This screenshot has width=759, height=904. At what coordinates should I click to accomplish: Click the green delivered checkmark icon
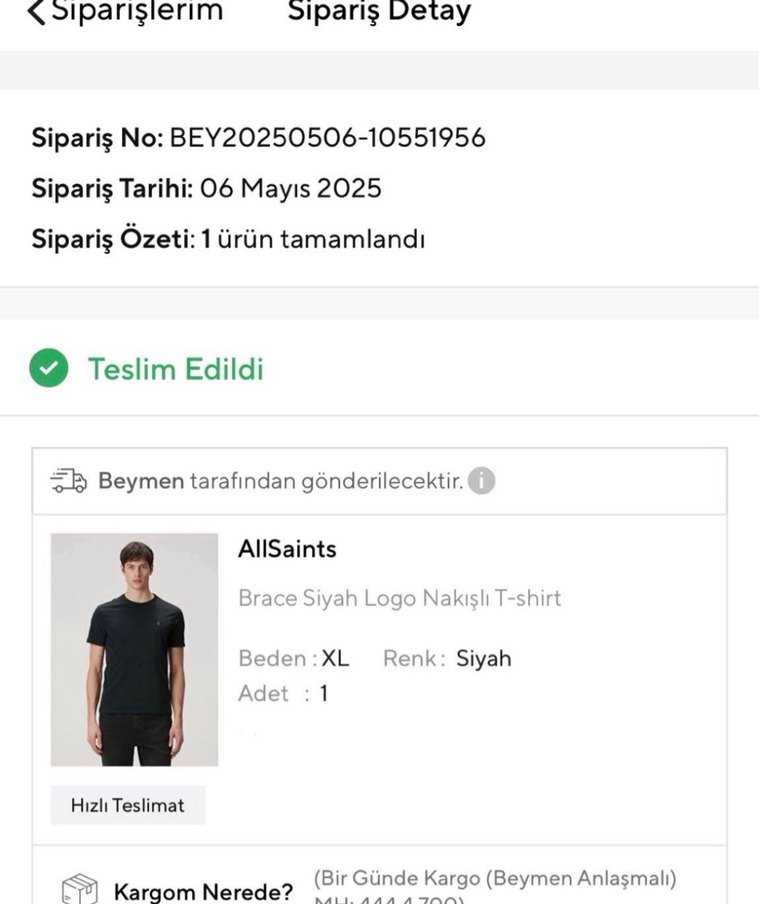[x=48, y=368]
